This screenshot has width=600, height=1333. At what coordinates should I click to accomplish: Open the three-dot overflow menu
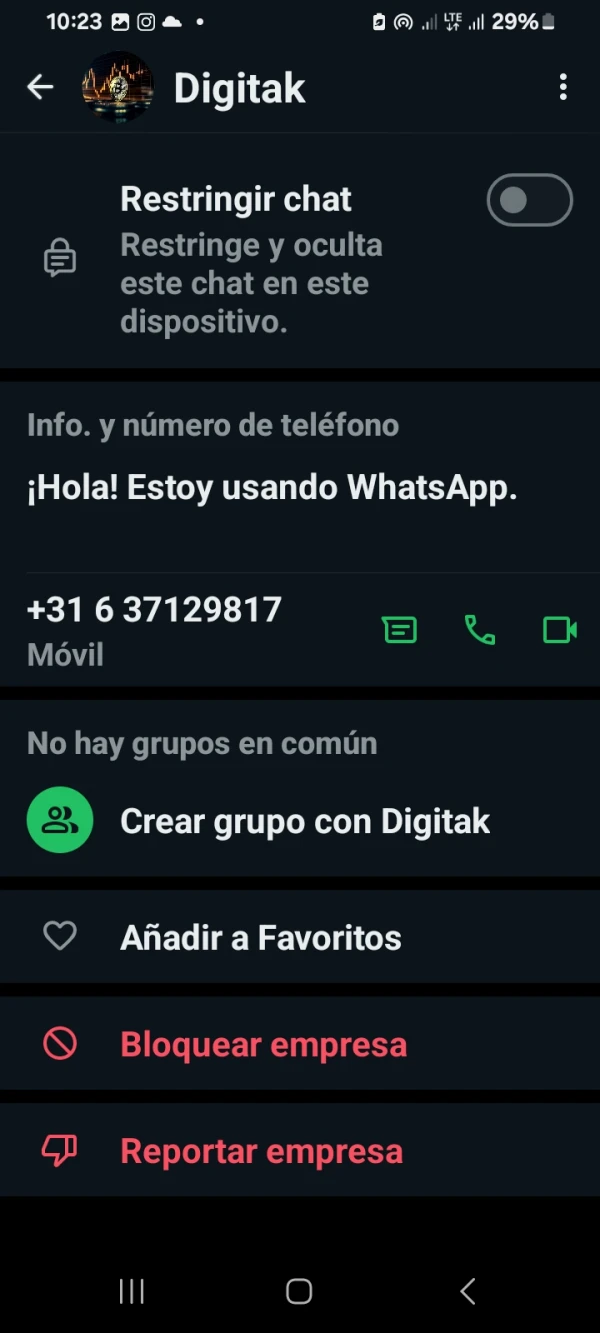[563, 88]
